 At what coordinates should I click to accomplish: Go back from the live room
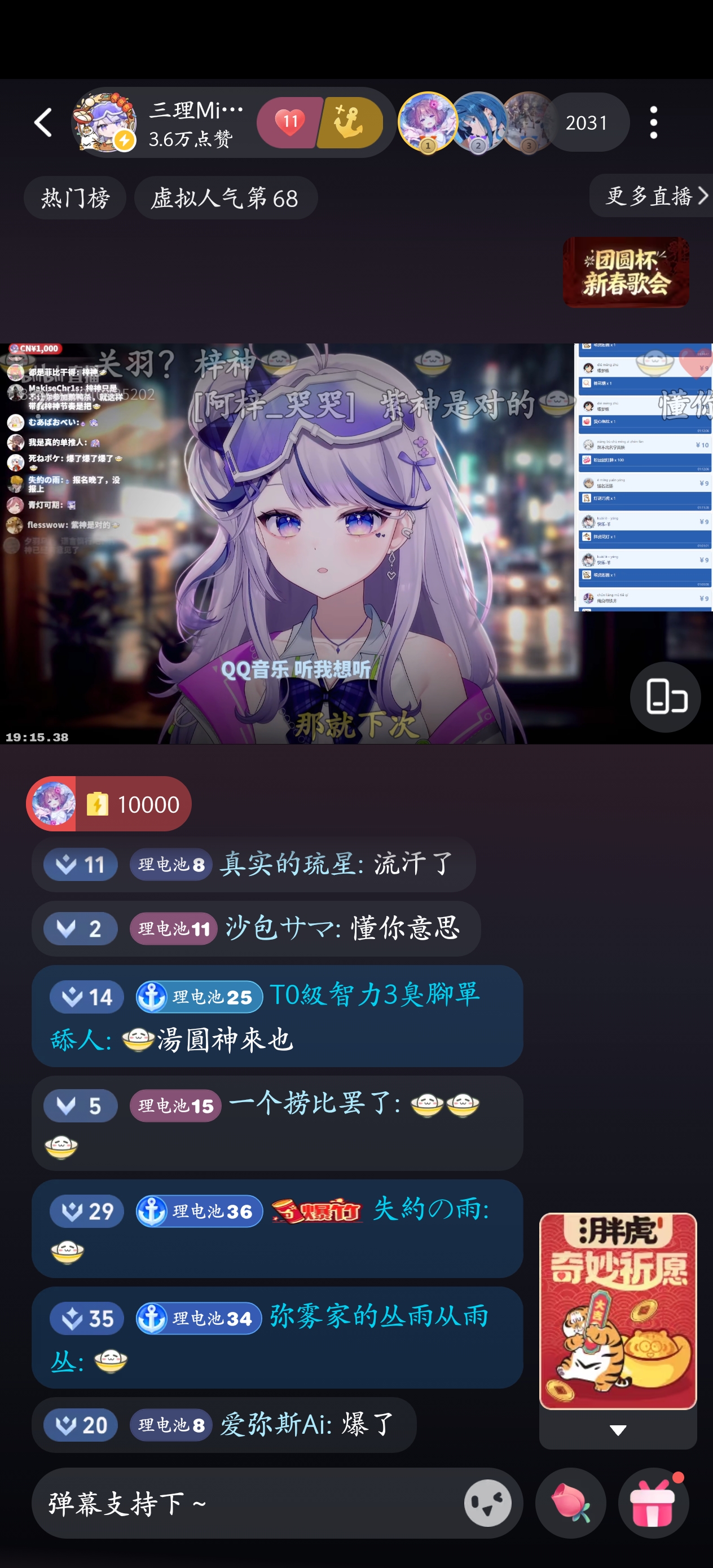(43, 123)
